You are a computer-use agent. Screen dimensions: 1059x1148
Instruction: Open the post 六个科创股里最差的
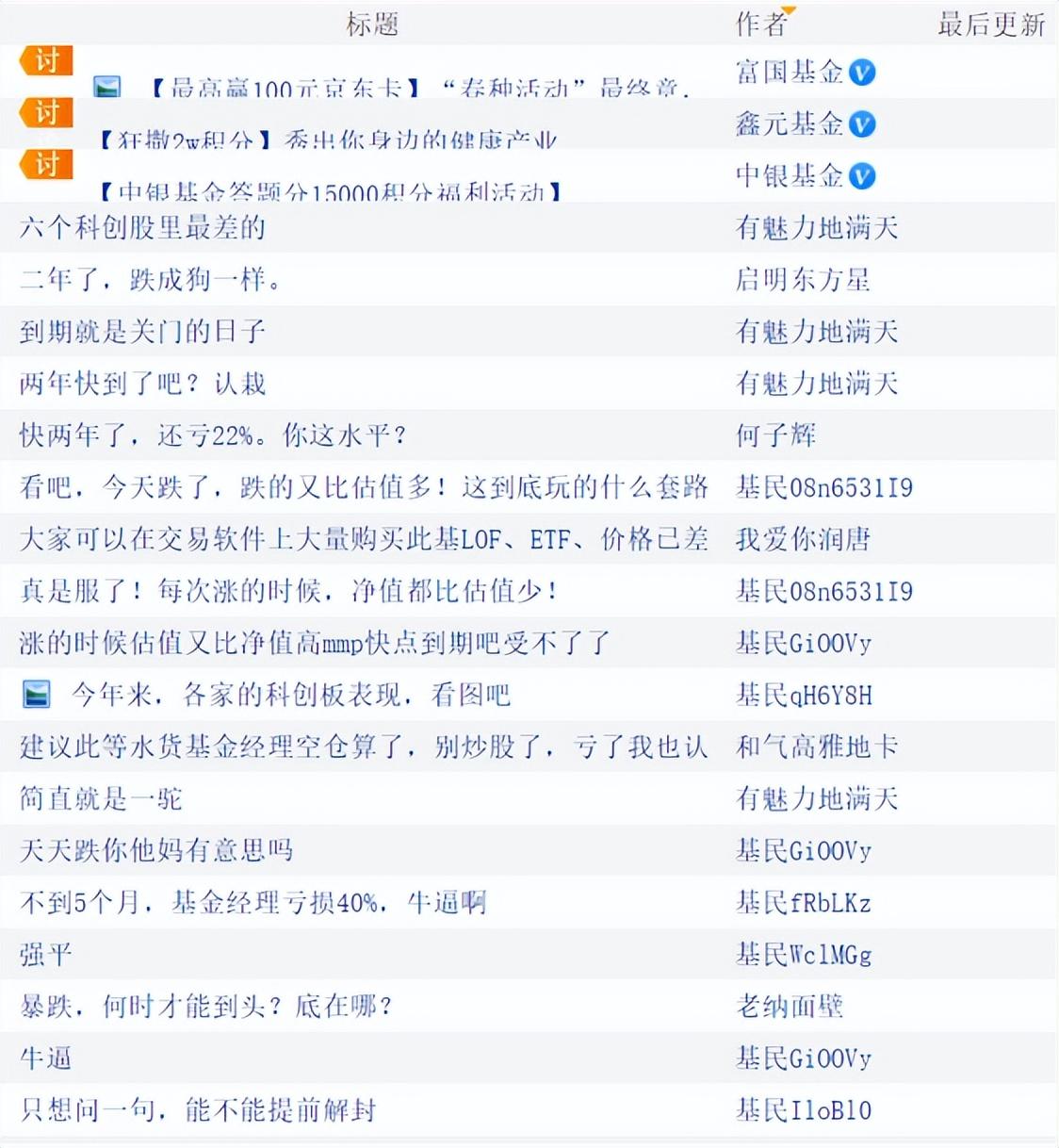[142, 228]
